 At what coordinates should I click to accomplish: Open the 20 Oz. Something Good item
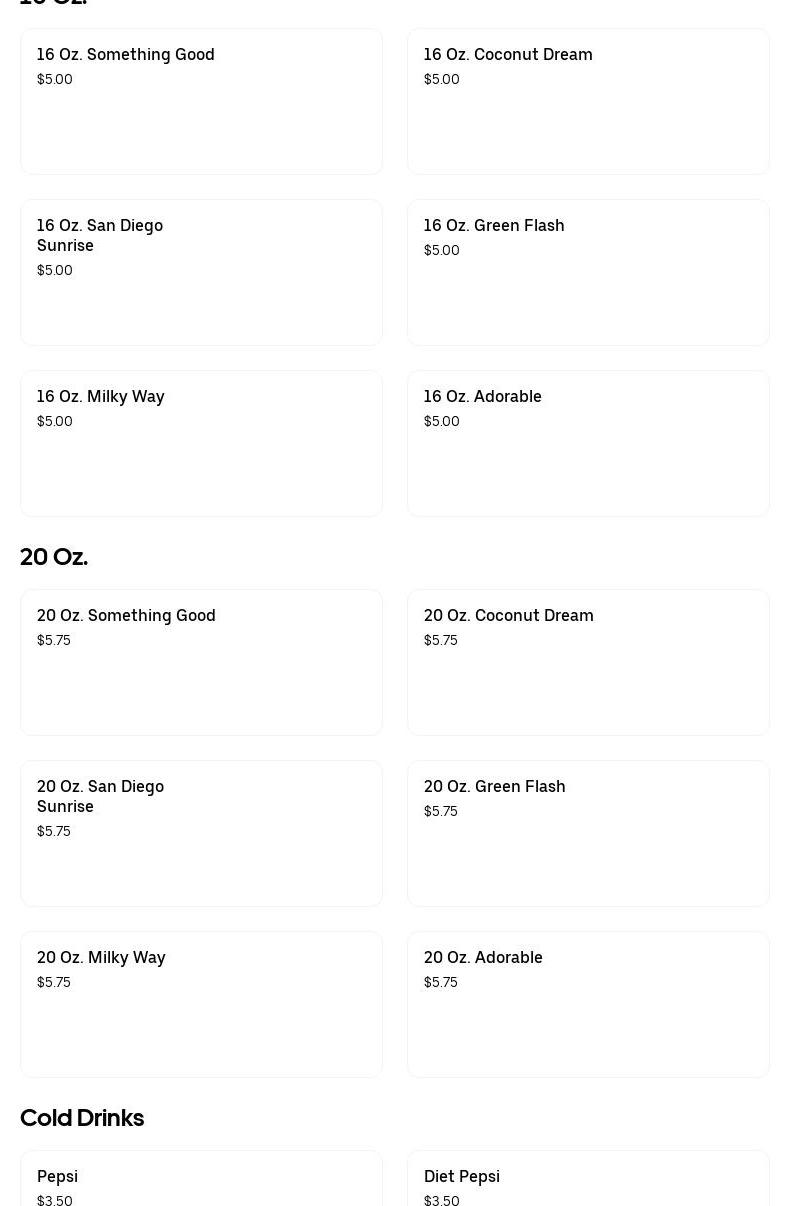(201, 662)
